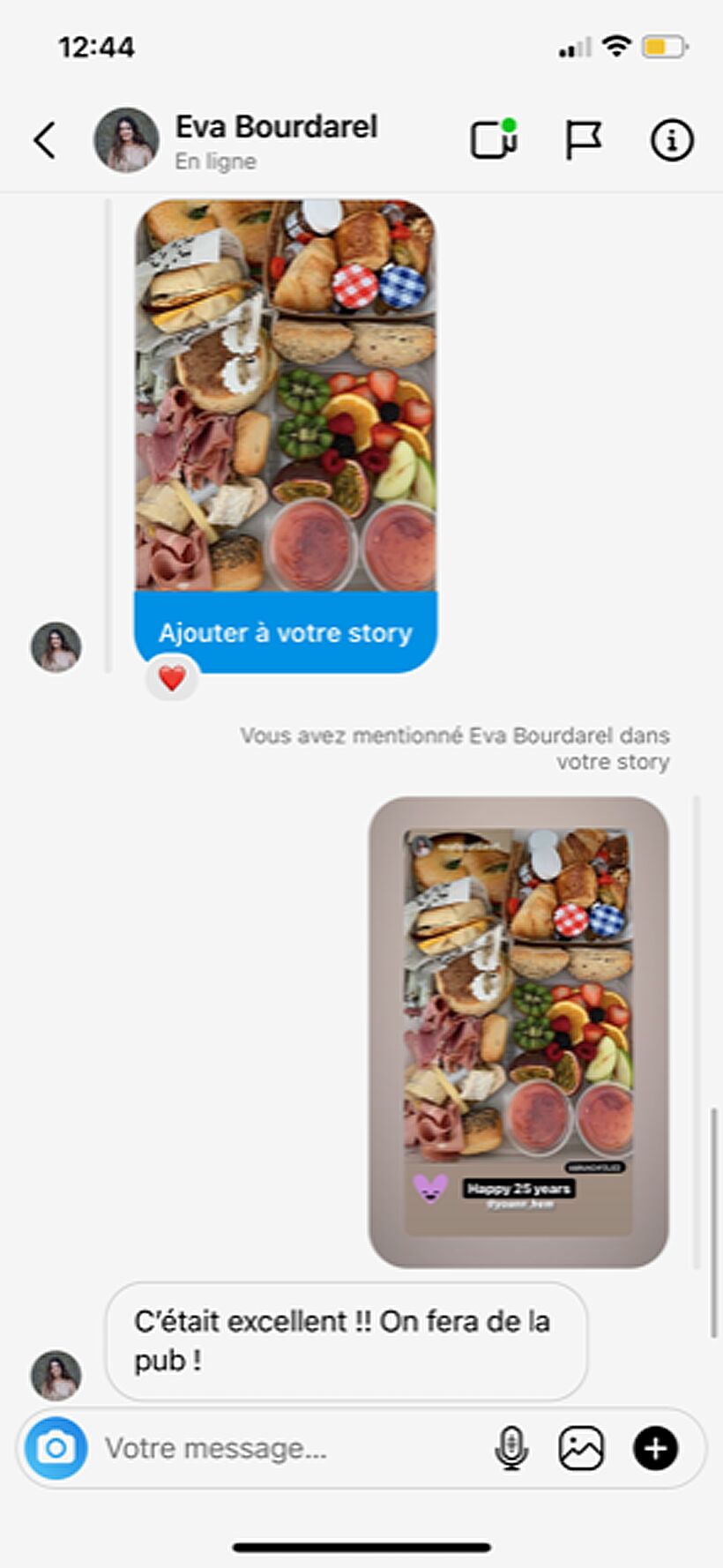
Task: Open your "Happy 25 years" story mention
Action: (x=518, y=1032)
